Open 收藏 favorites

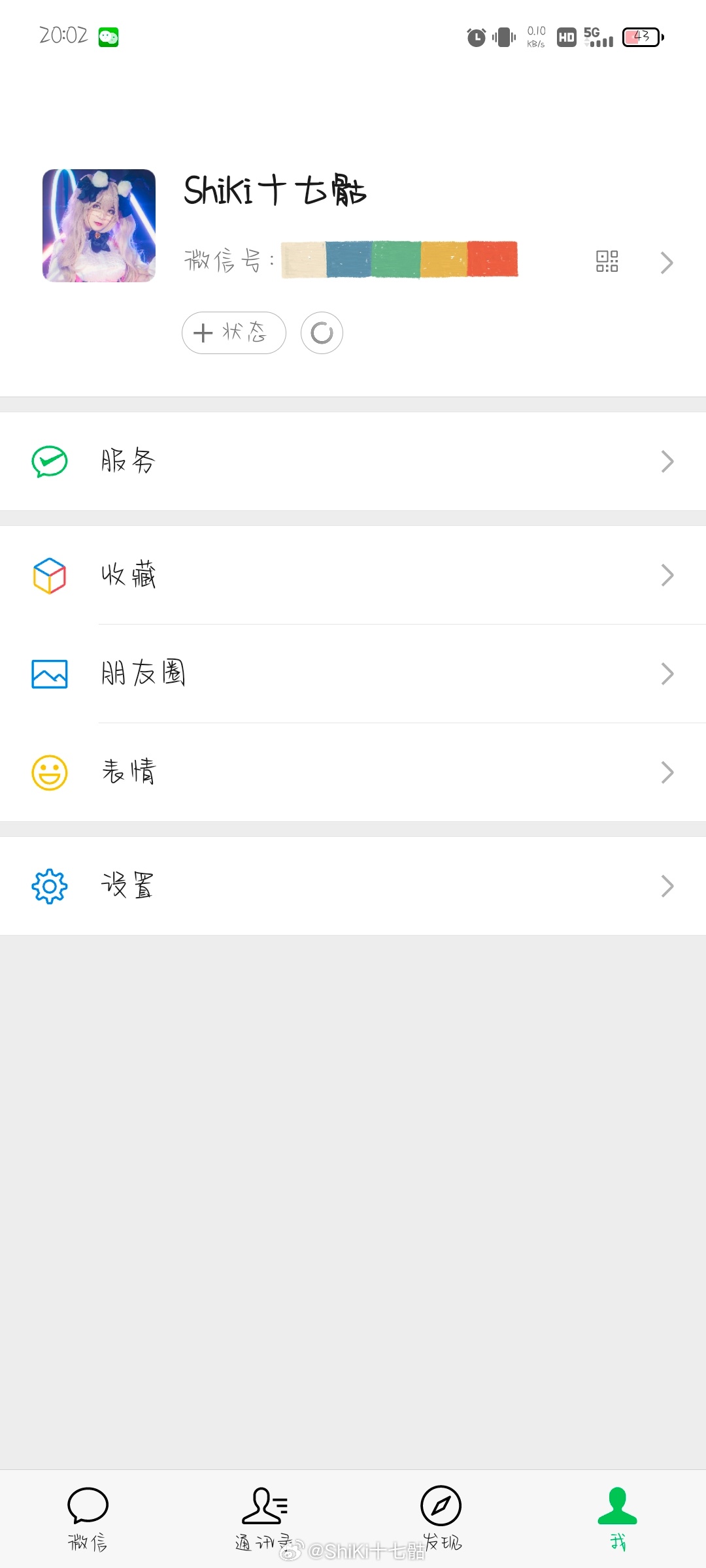tap(353, 575)
